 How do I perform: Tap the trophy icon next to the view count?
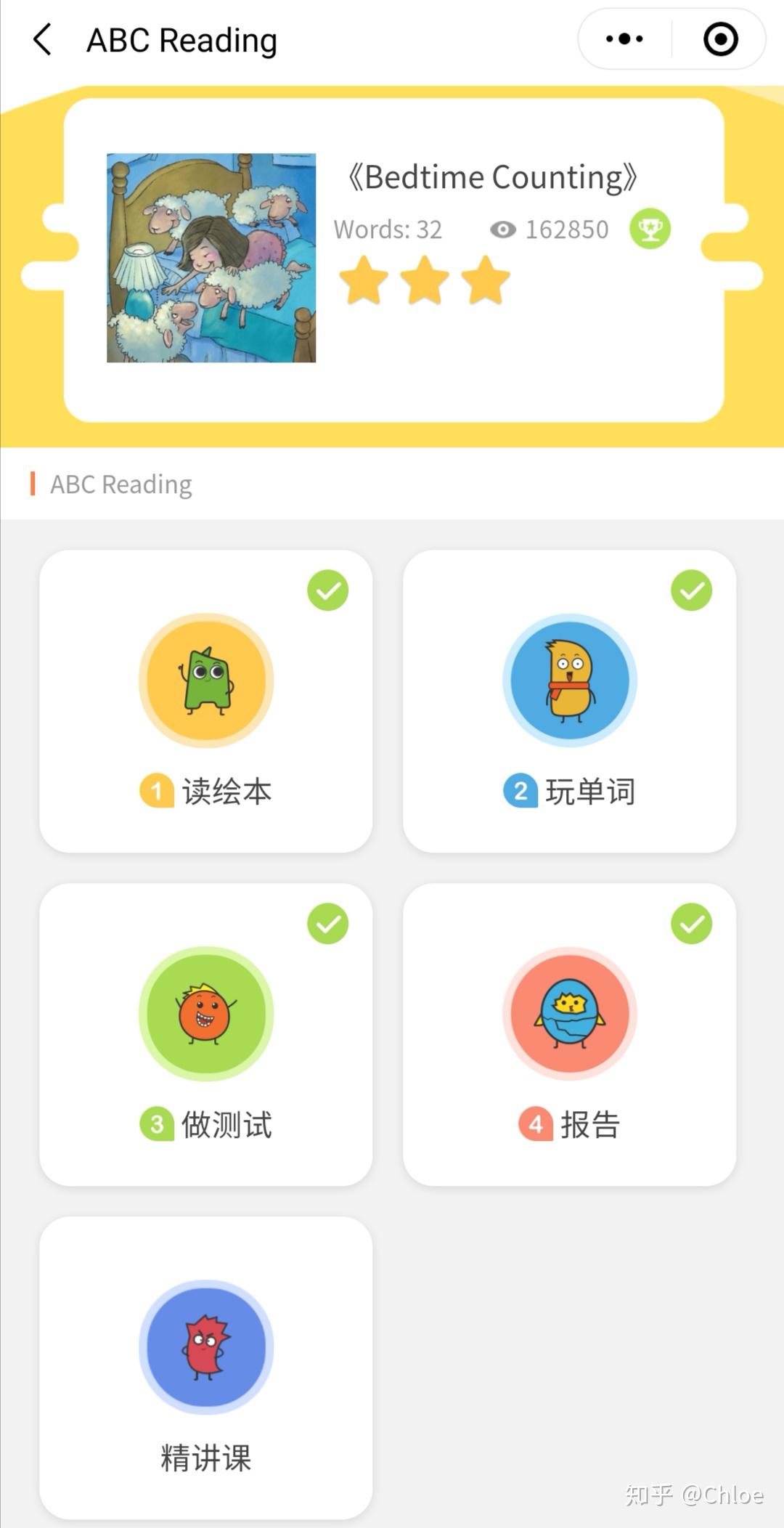click(650, 228)
